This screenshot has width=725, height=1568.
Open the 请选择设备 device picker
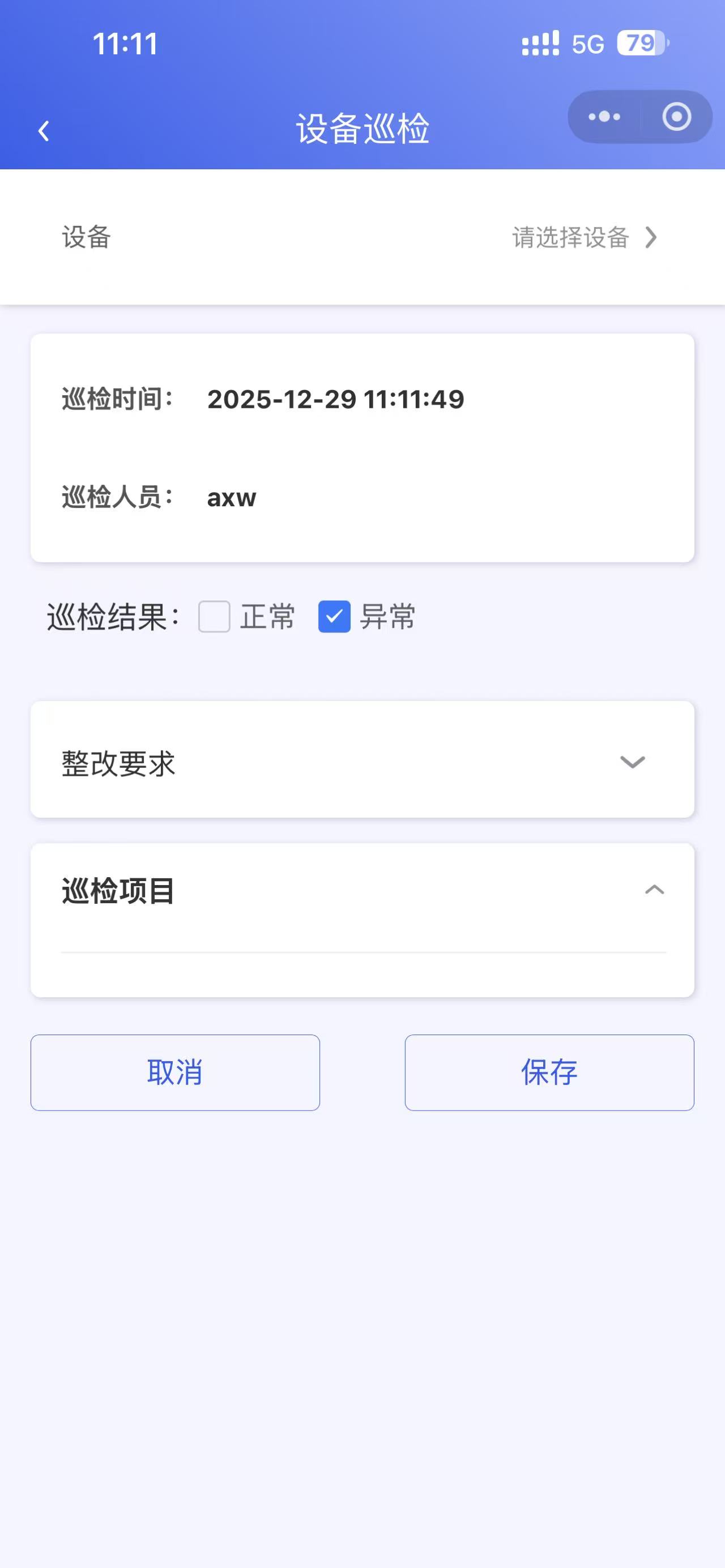tap(583, 237)
